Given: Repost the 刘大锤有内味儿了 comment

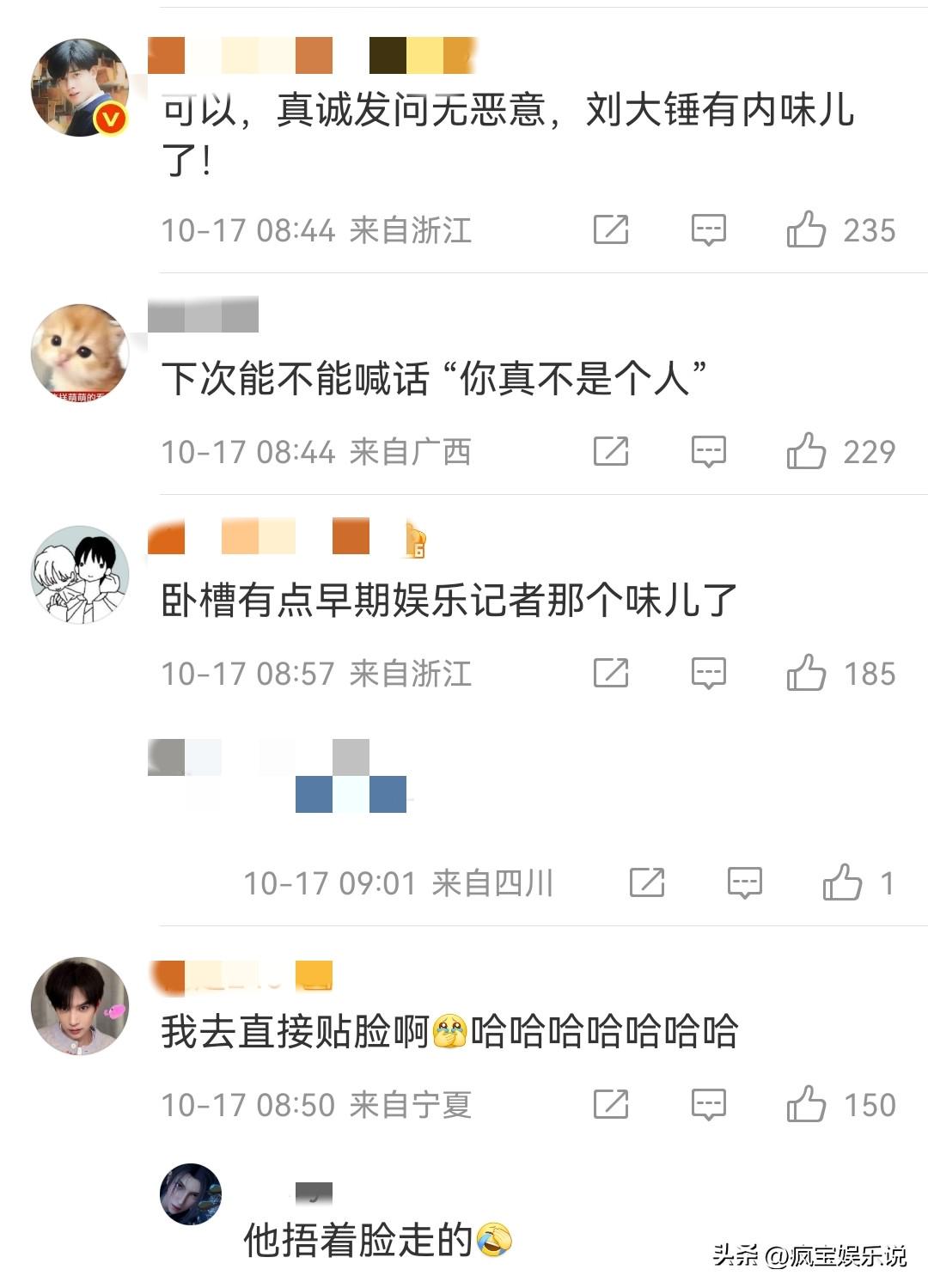Looking at the screenshot, I should coord(611,230).
